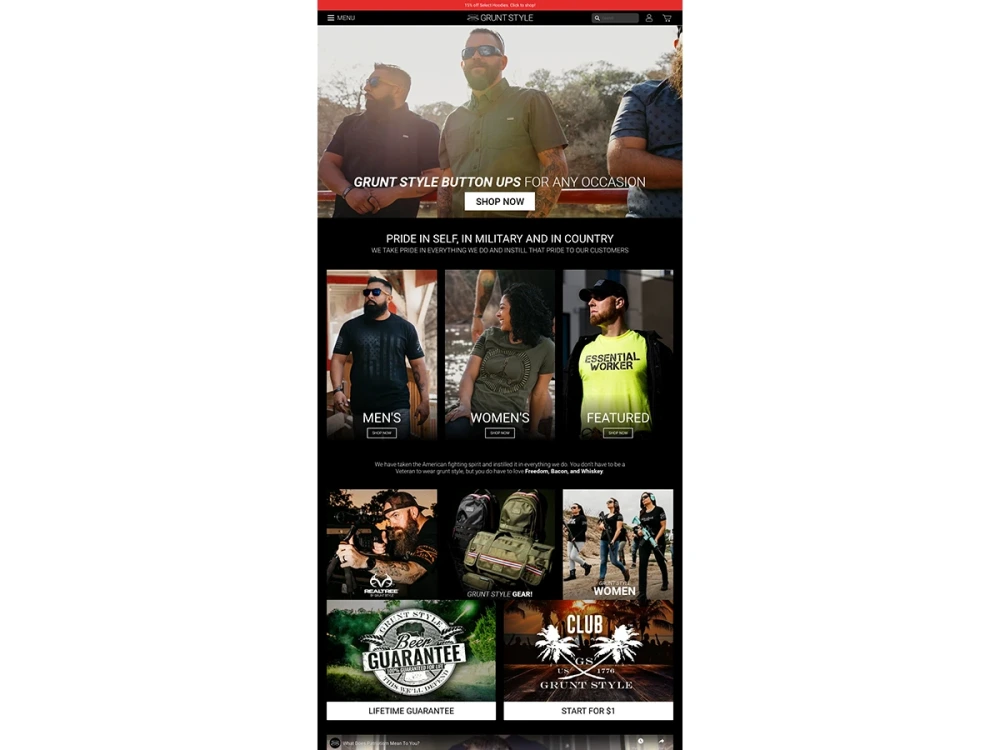This screenshot has width=1000, height=750.
Task: Tap the watch later clock icon
Action: coord(640,742)
